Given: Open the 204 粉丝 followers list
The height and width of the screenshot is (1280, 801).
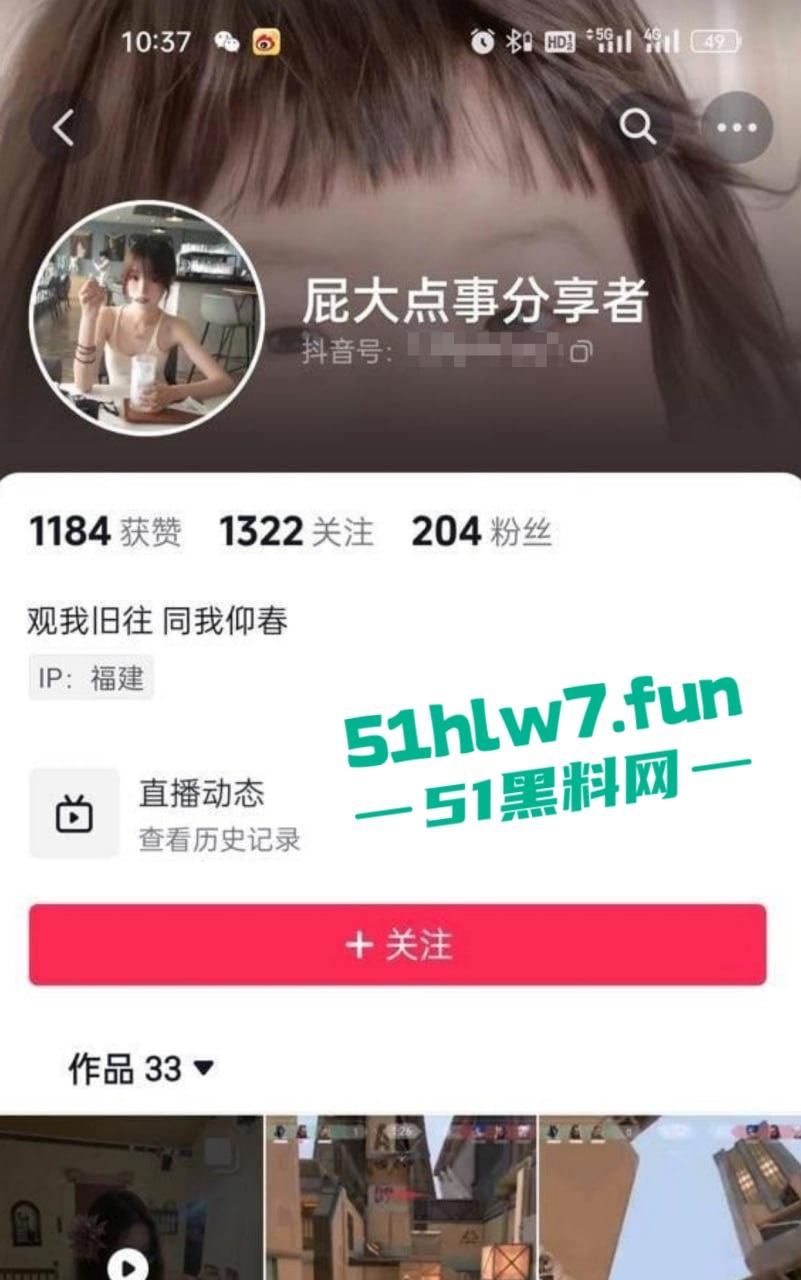Looking at the screenshot, I should (x=481, y=532).
